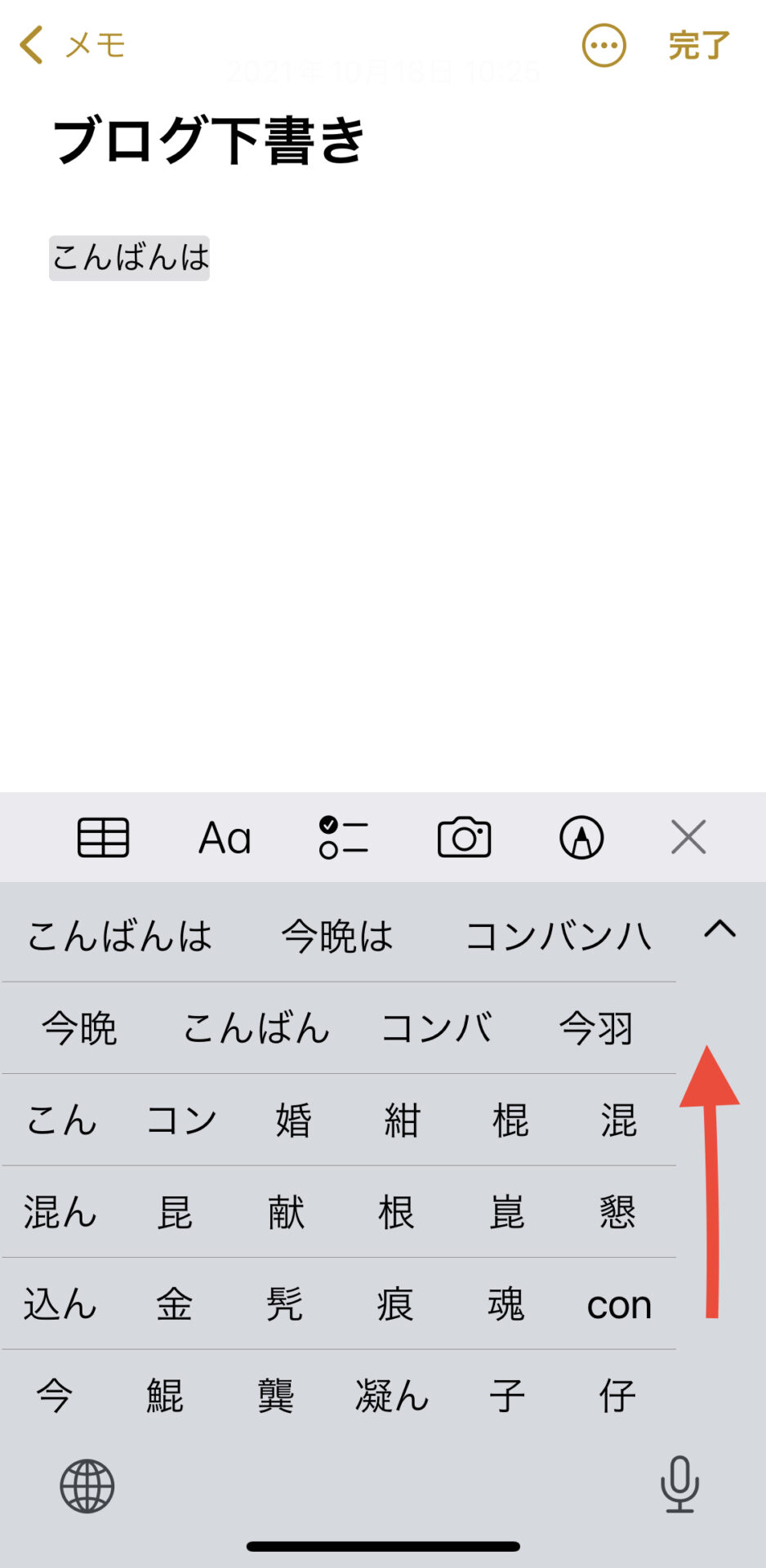Open the Aa text format options
766x1568 pixels.
[x=225, y=838]
